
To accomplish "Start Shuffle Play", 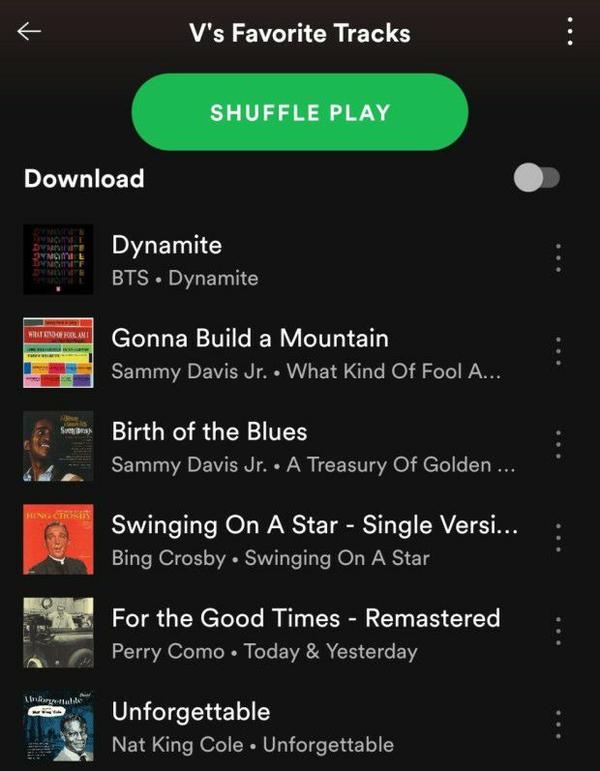I will tap(300, 112).
